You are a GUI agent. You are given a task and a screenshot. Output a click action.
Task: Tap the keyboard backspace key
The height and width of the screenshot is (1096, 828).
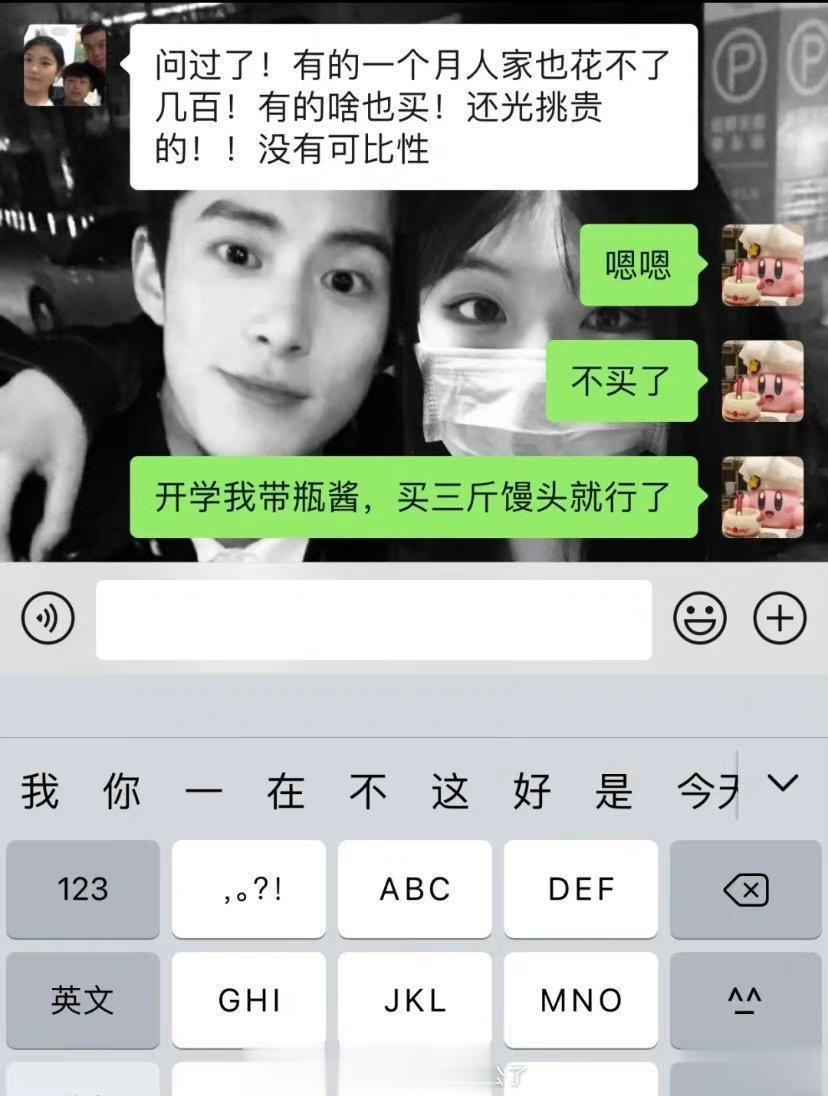(x=745, y=888)
